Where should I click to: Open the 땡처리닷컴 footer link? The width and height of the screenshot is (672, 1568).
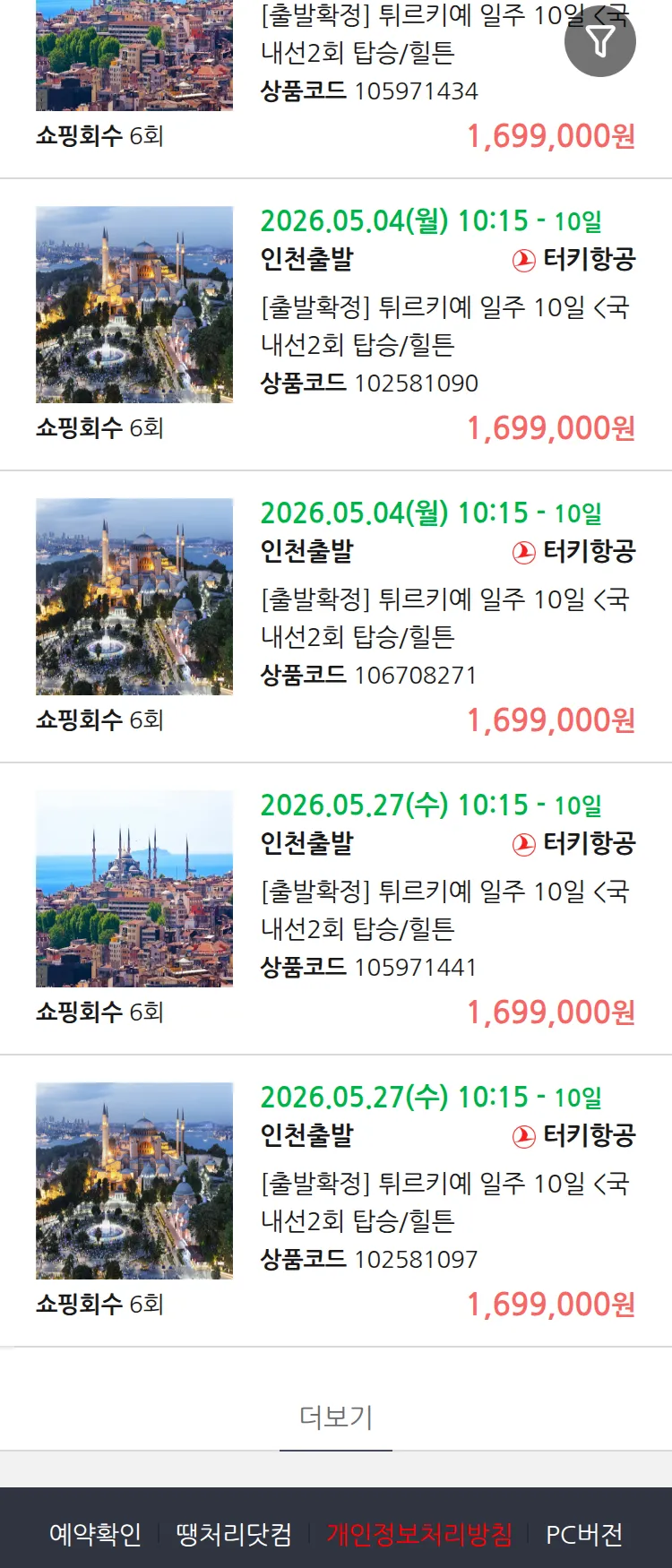point(234,1534)
